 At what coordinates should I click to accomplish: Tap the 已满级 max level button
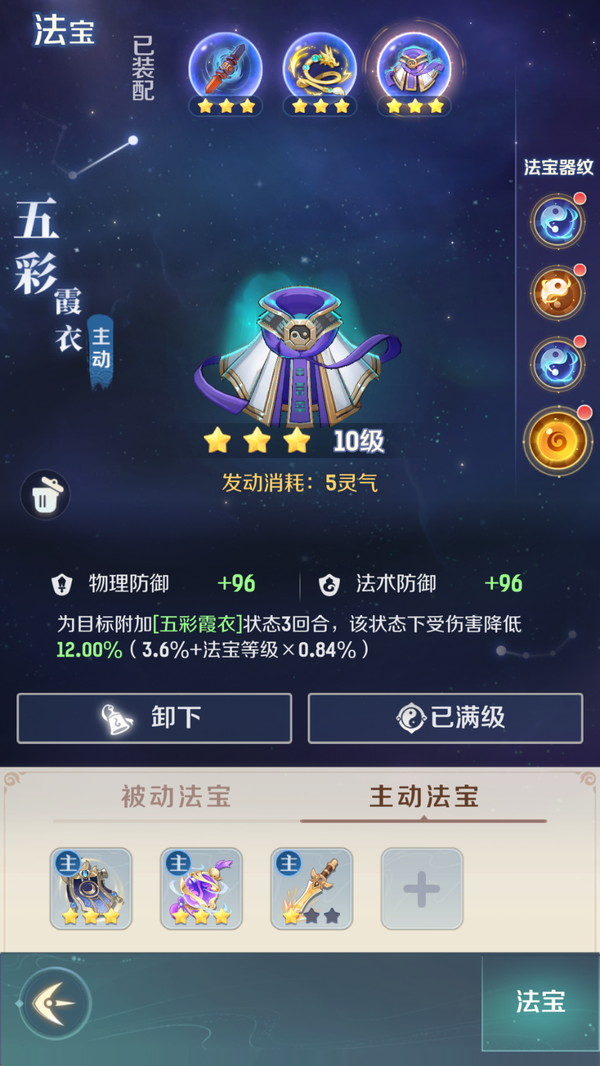pos(445,718)
